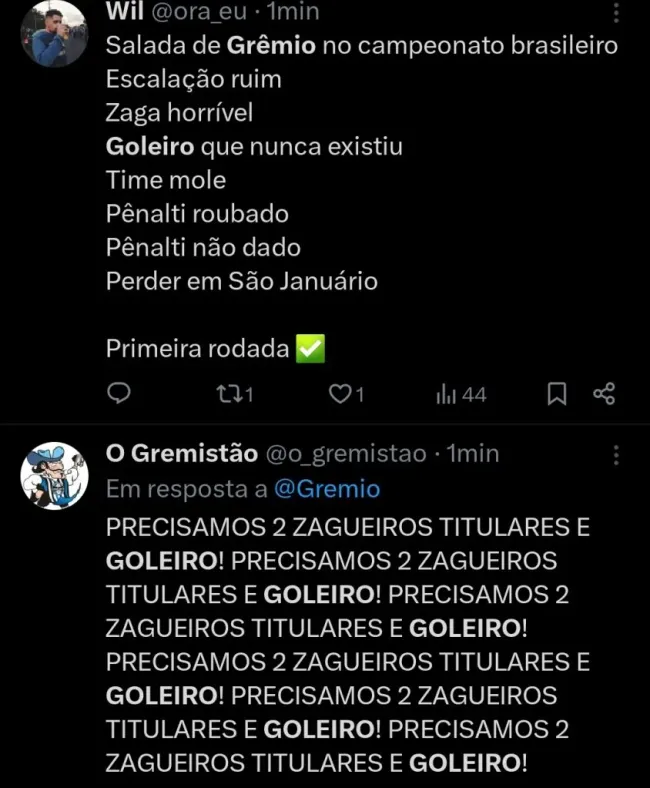Open the @Gremio mention link

tap(327, 489)
